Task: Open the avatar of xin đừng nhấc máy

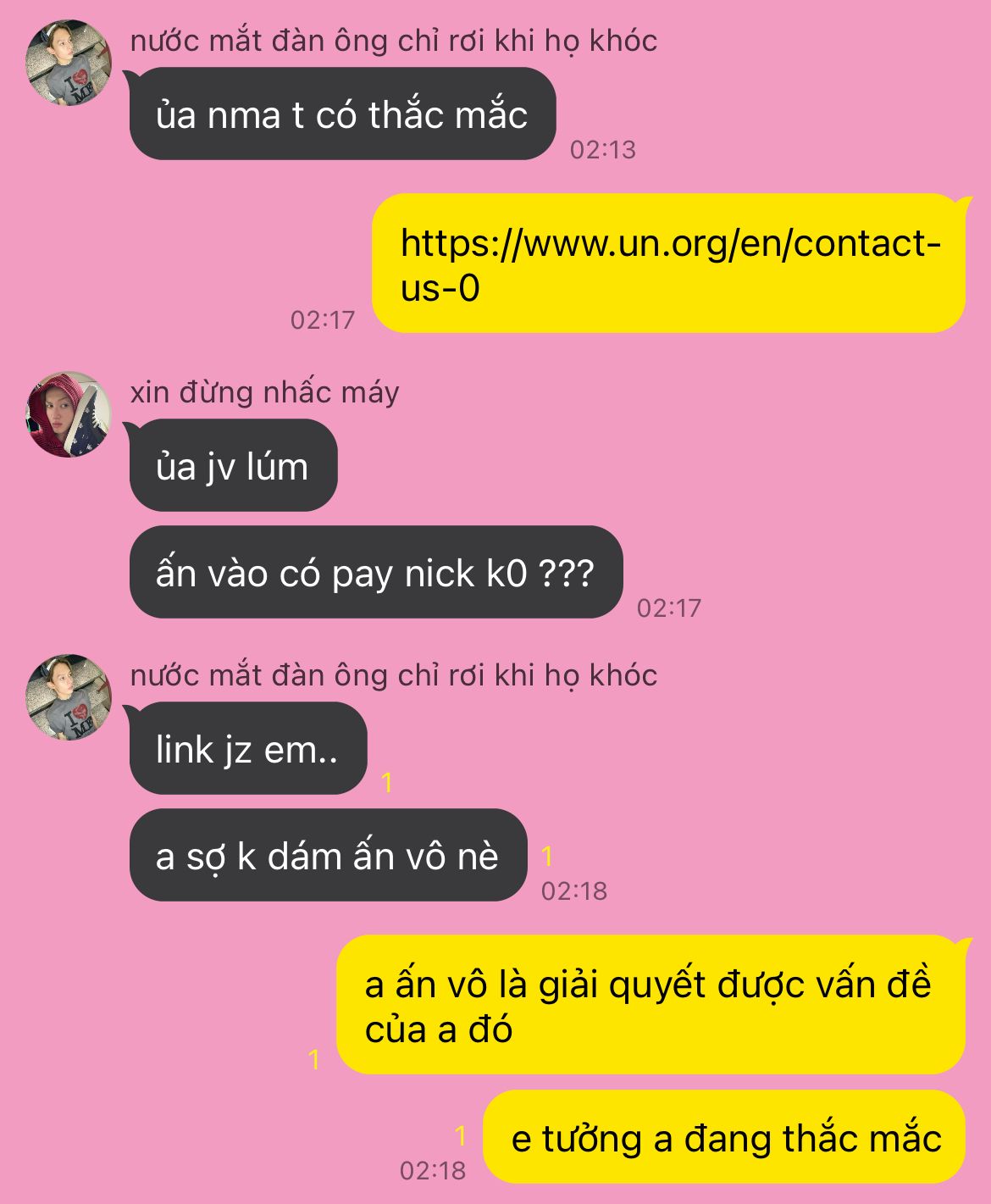Action: pos(69,415)
